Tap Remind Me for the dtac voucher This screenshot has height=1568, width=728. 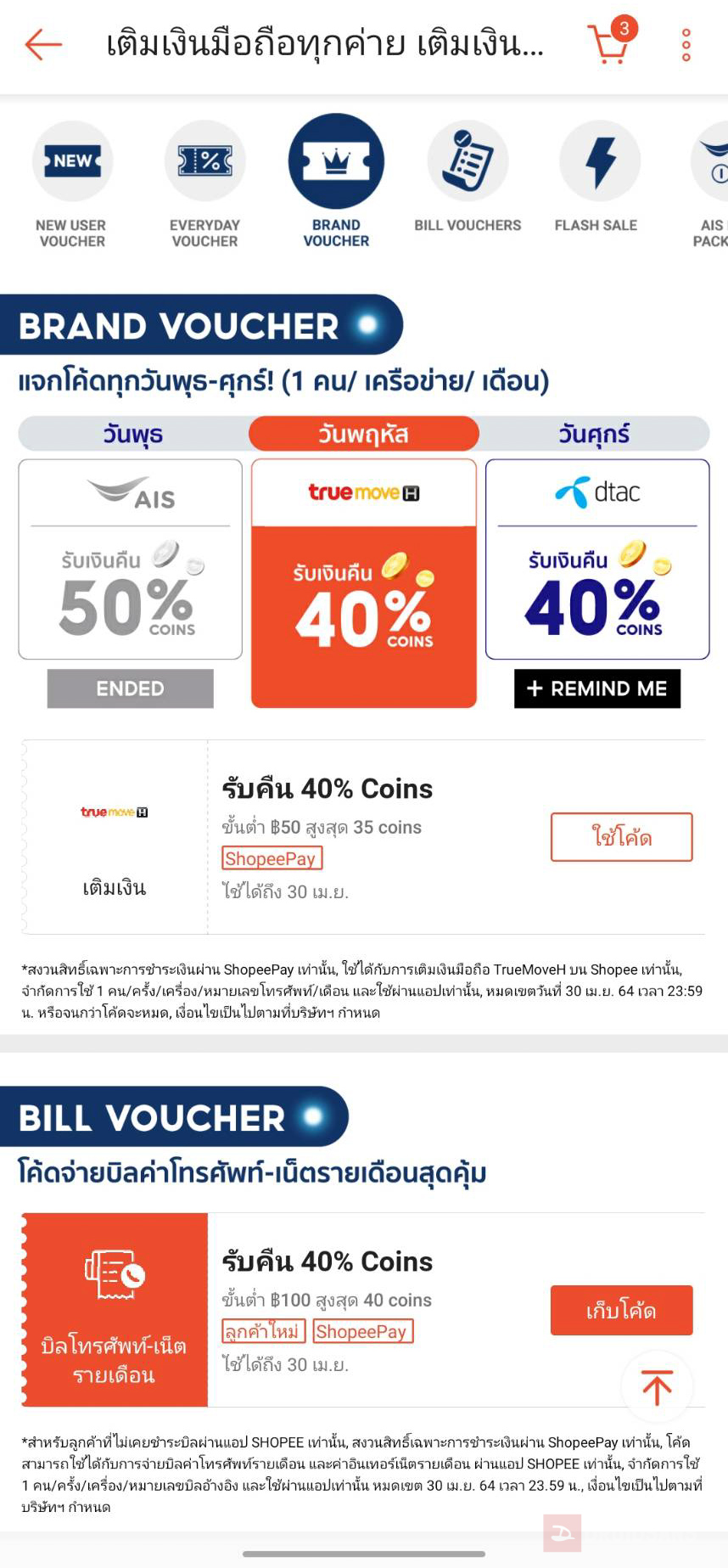click(596, 688)
